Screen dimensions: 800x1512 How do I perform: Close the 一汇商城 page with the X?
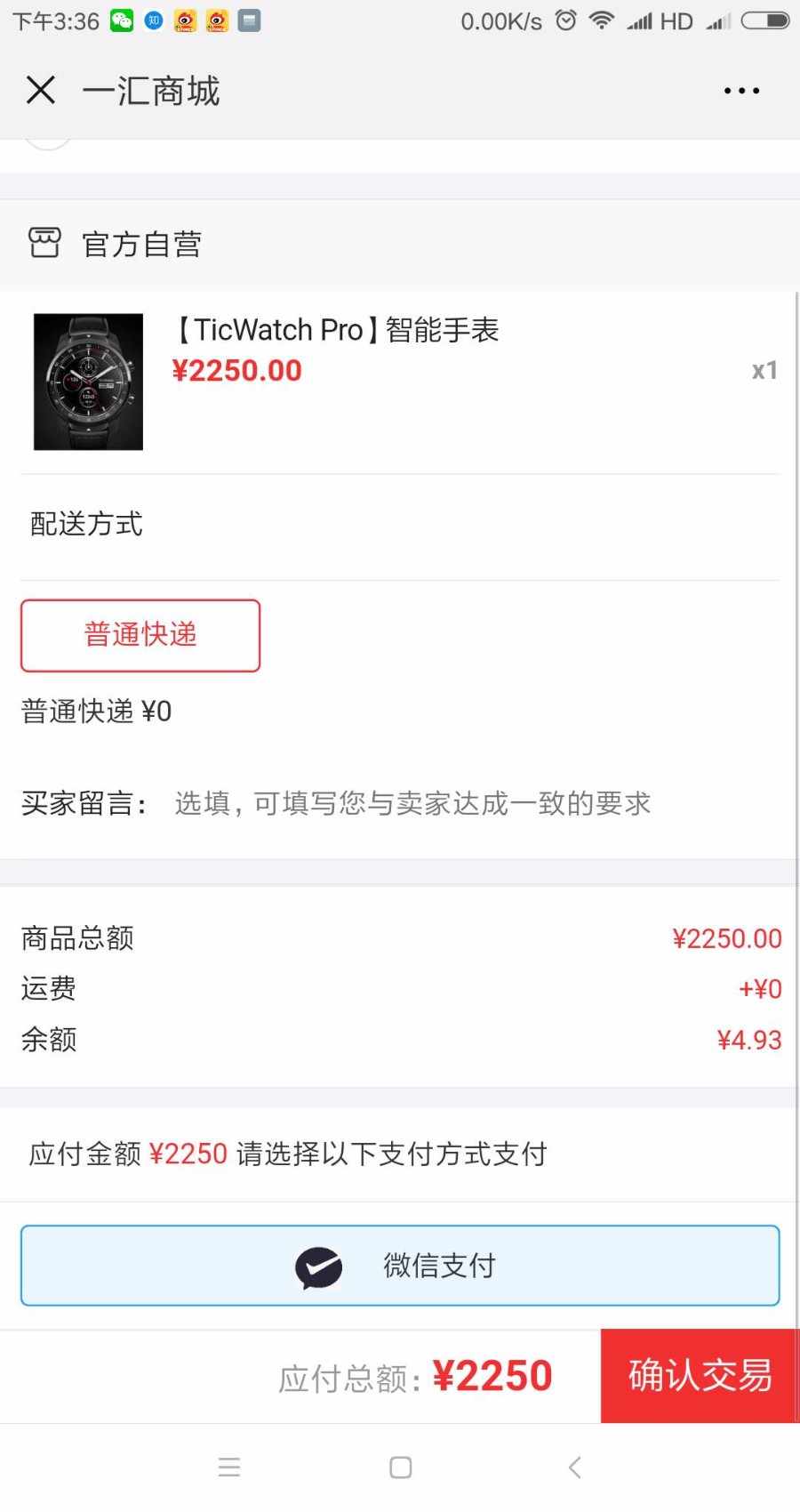[41, 90]
